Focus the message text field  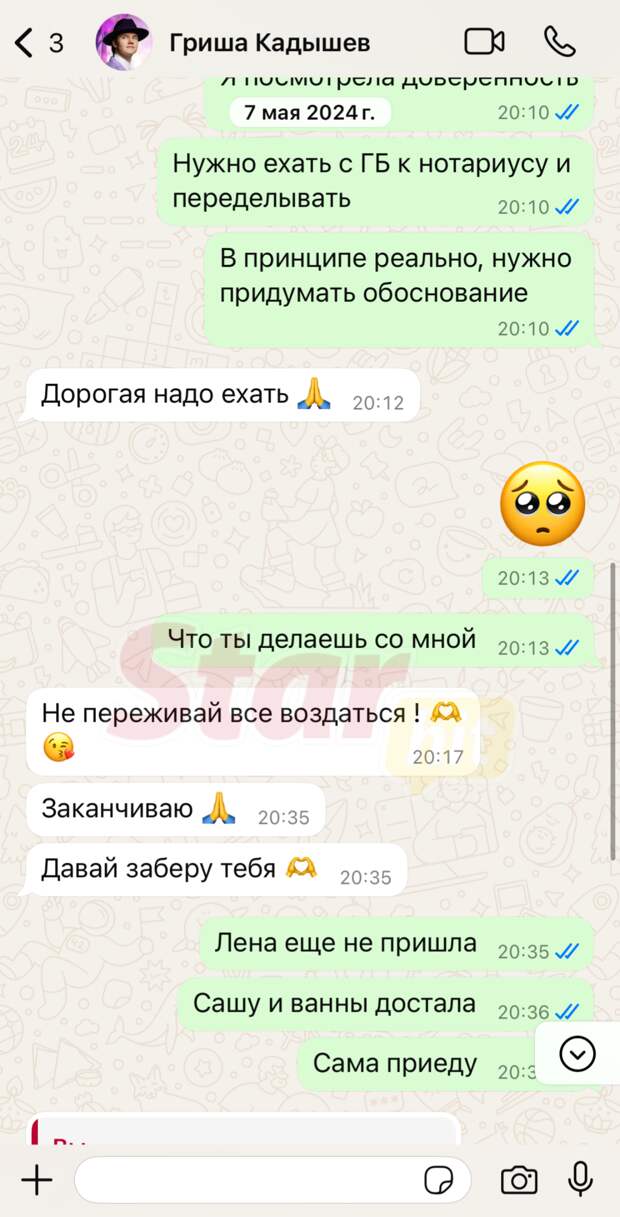pos(250,1180)
